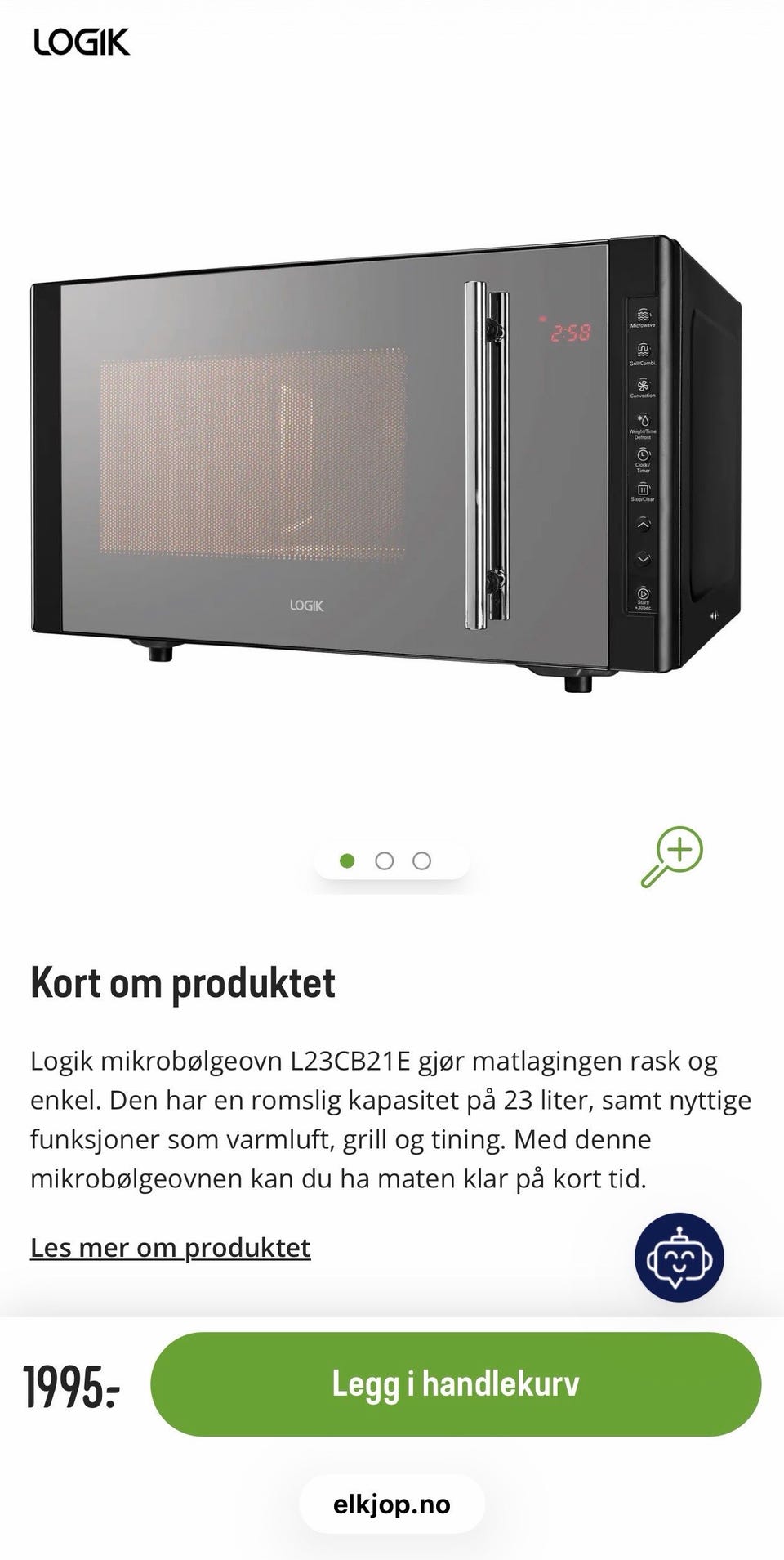Open the microwave product image
Screen dimensions: 784x1560
(x=385, y=464)
